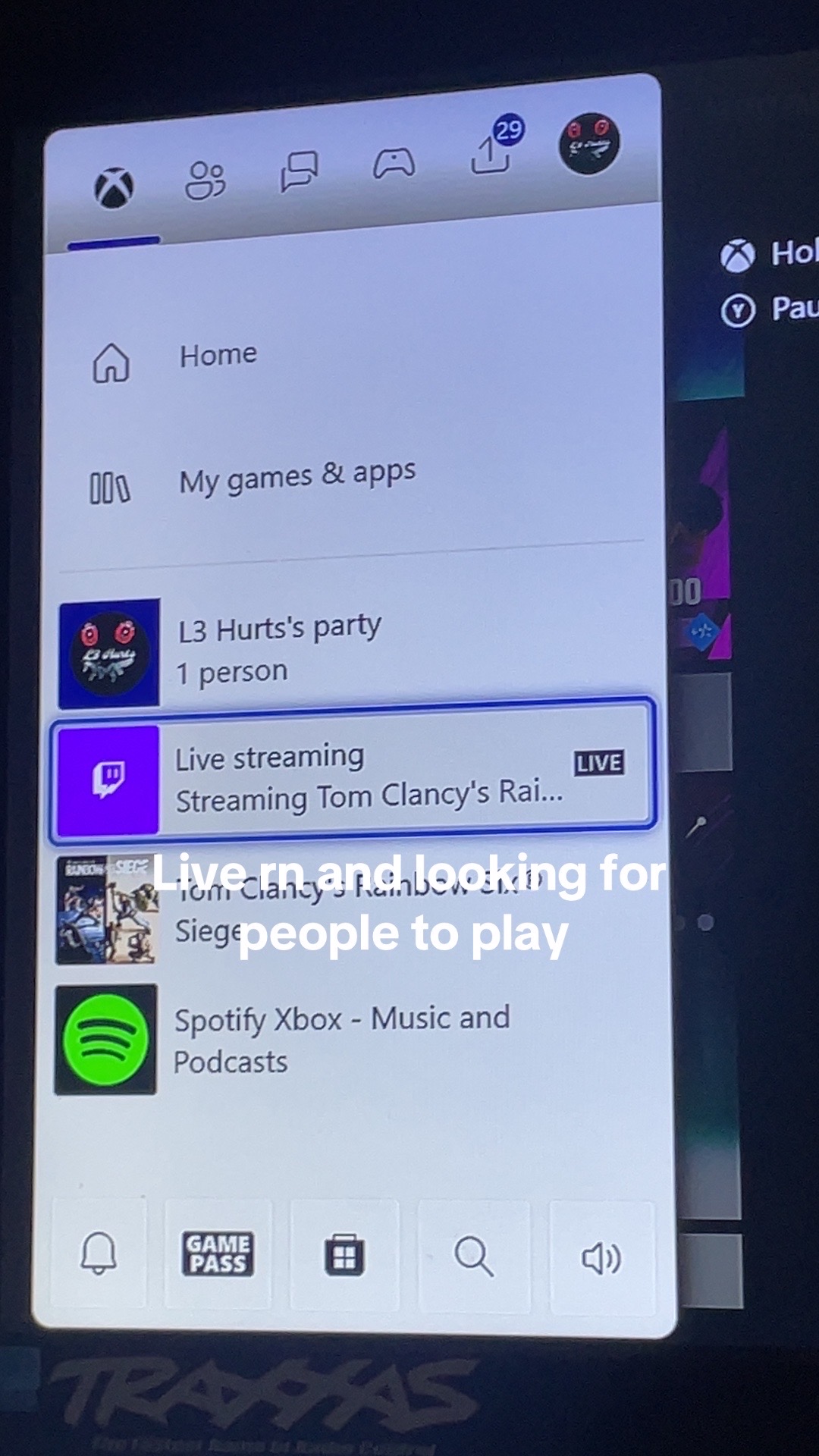
Task: Open L3 Hurts's party
Action: [x=353, y=651]
